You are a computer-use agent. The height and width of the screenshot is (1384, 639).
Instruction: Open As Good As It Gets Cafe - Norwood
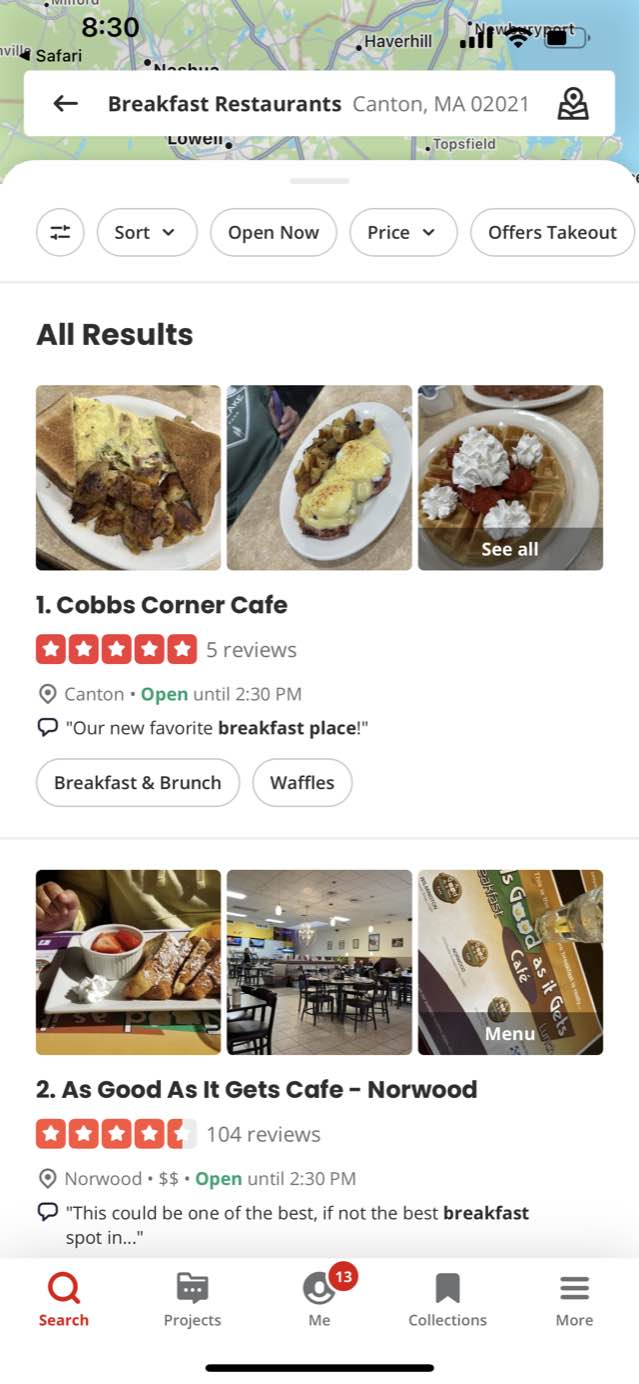point(256,1089)
